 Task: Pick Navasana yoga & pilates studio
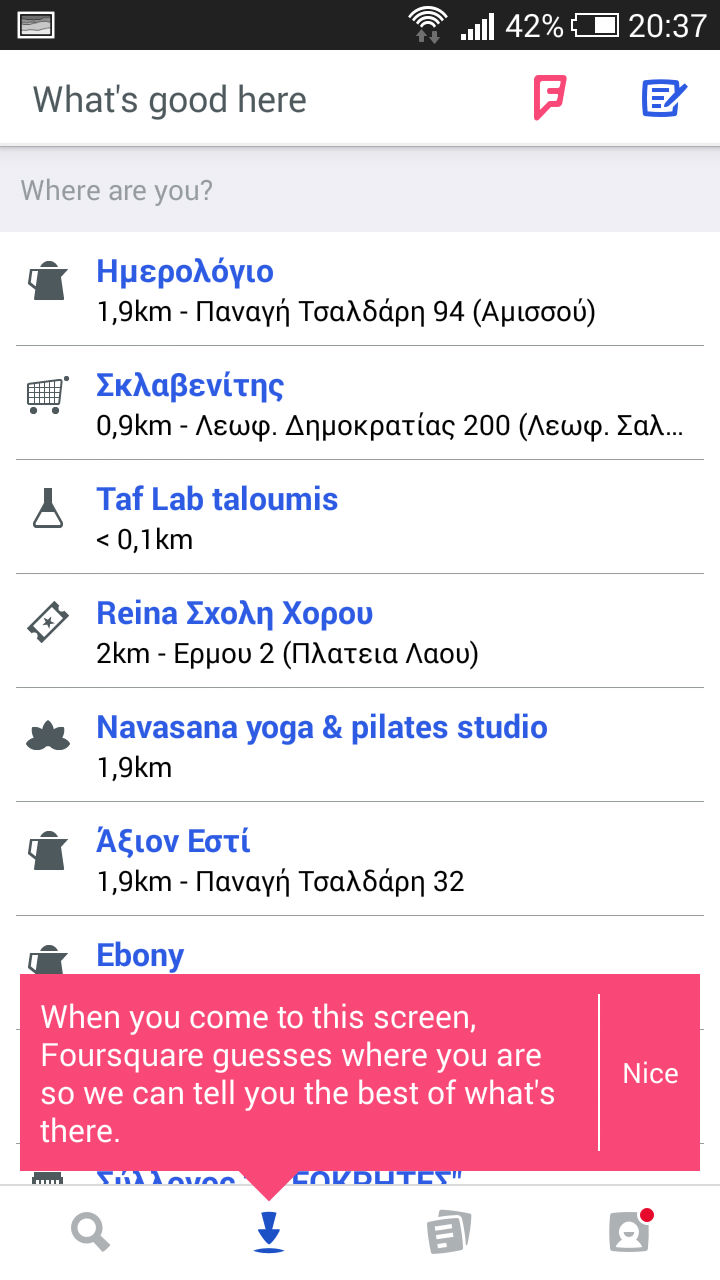tap(360, 745)
